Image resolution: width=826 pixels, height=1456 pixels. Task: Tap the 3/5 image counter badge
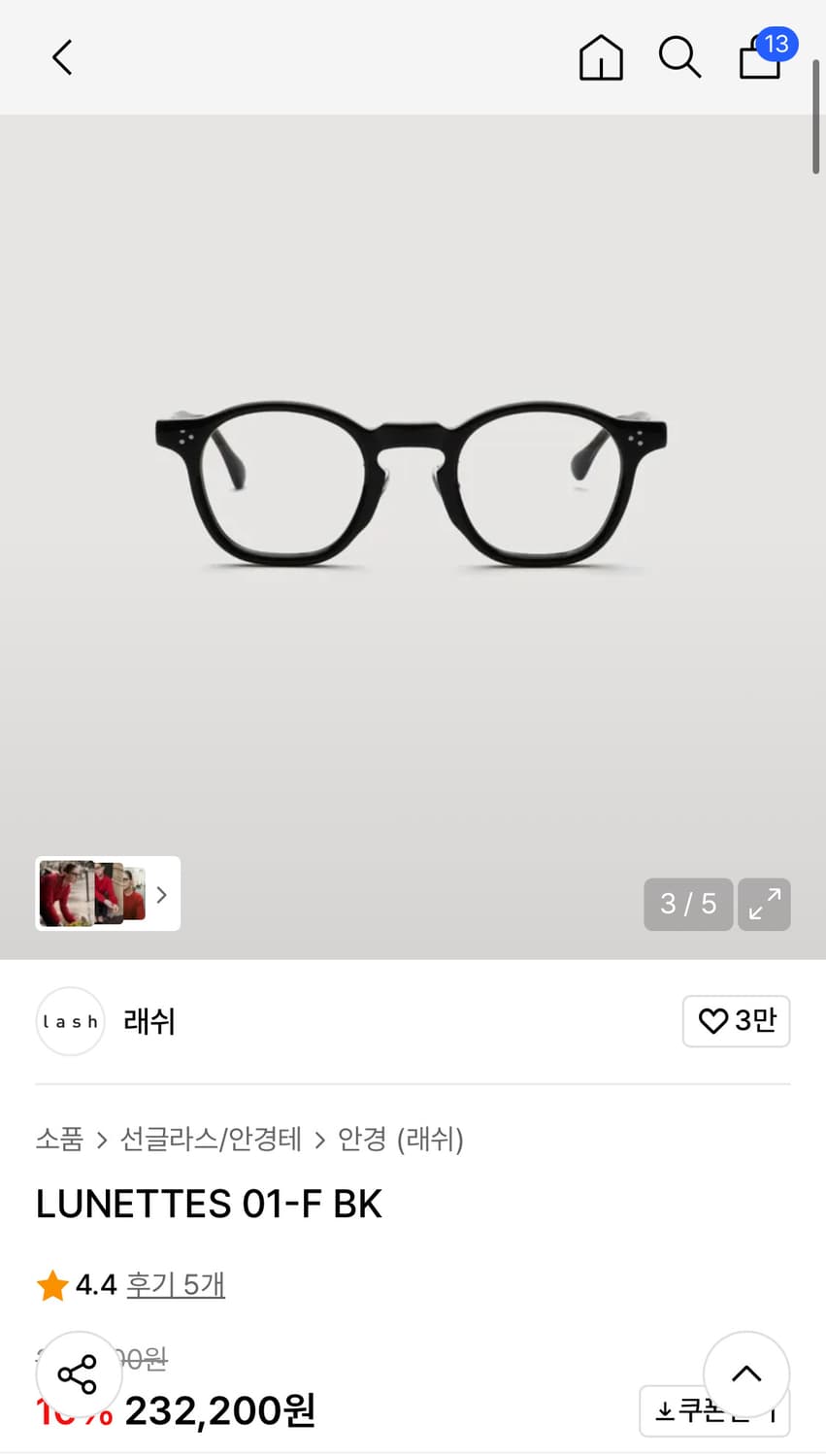(688, 904)
